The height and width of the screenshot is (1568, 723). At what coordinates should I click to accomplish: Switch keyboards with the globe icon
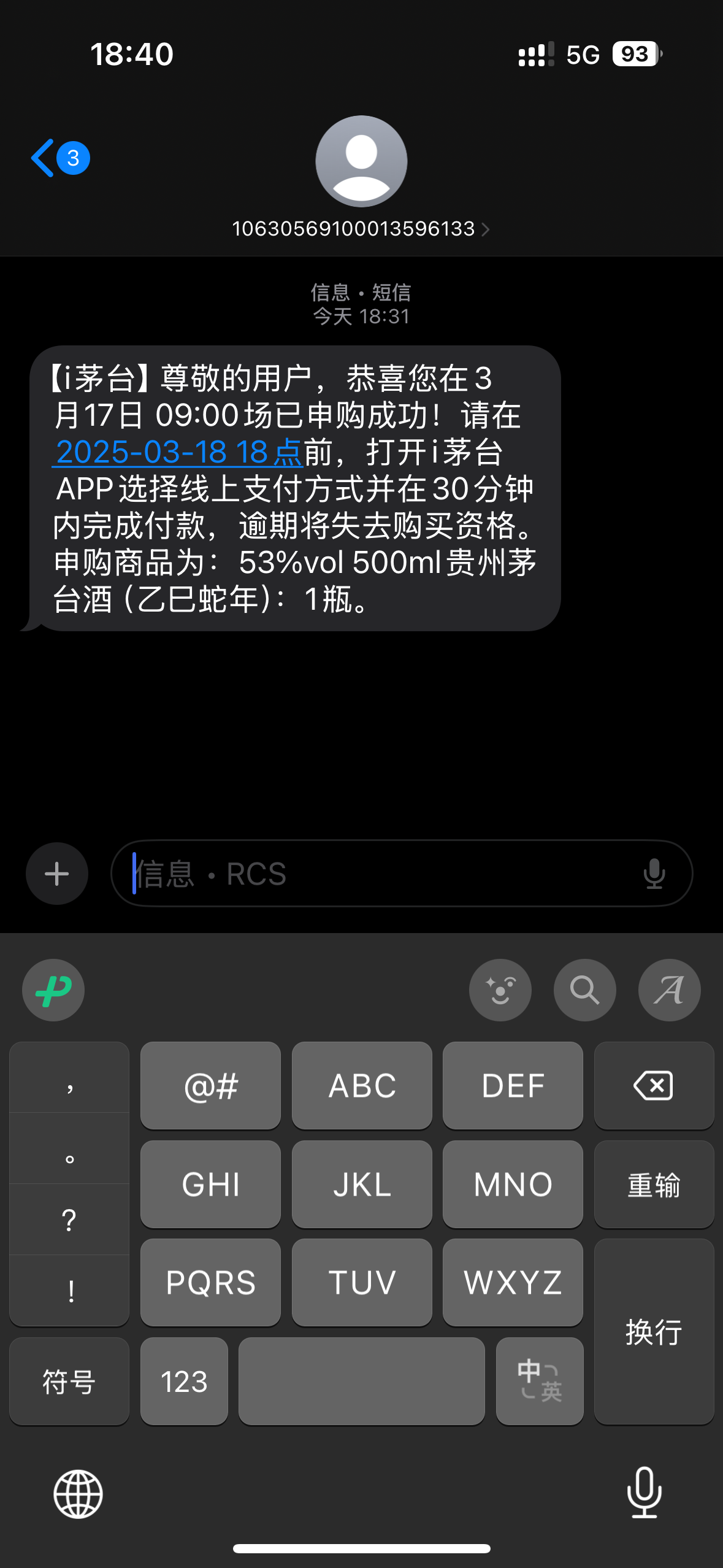78,1494
